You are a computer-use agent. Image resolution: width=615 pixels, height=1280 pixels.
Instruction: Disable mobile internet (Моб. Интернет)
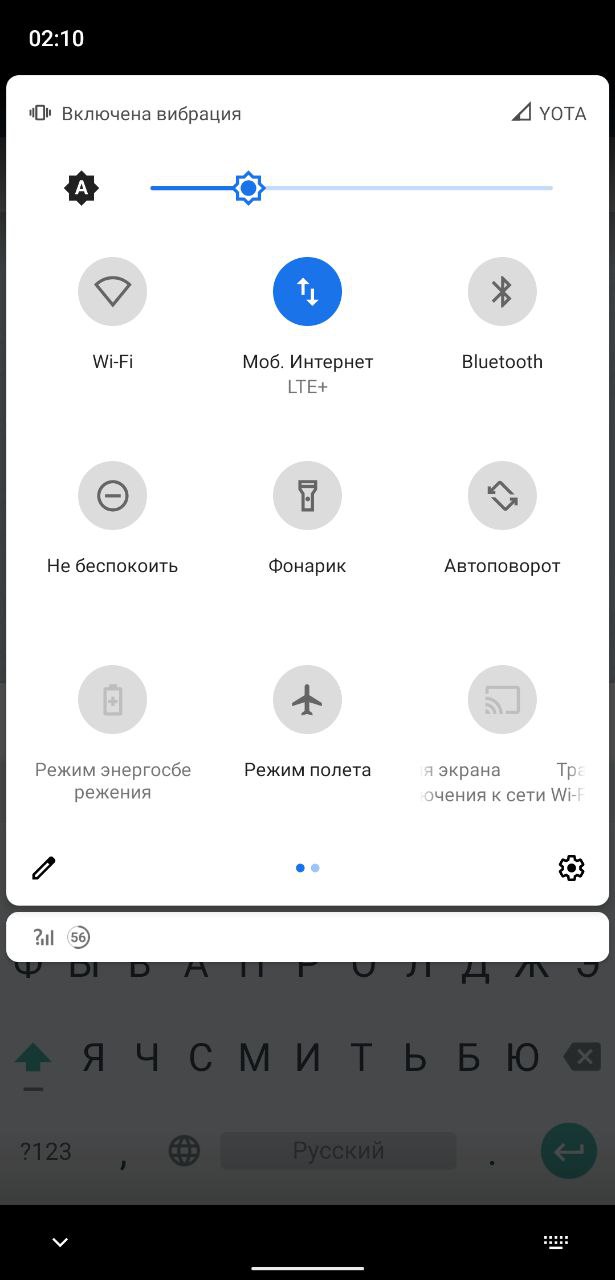click(x=307, y=291)
